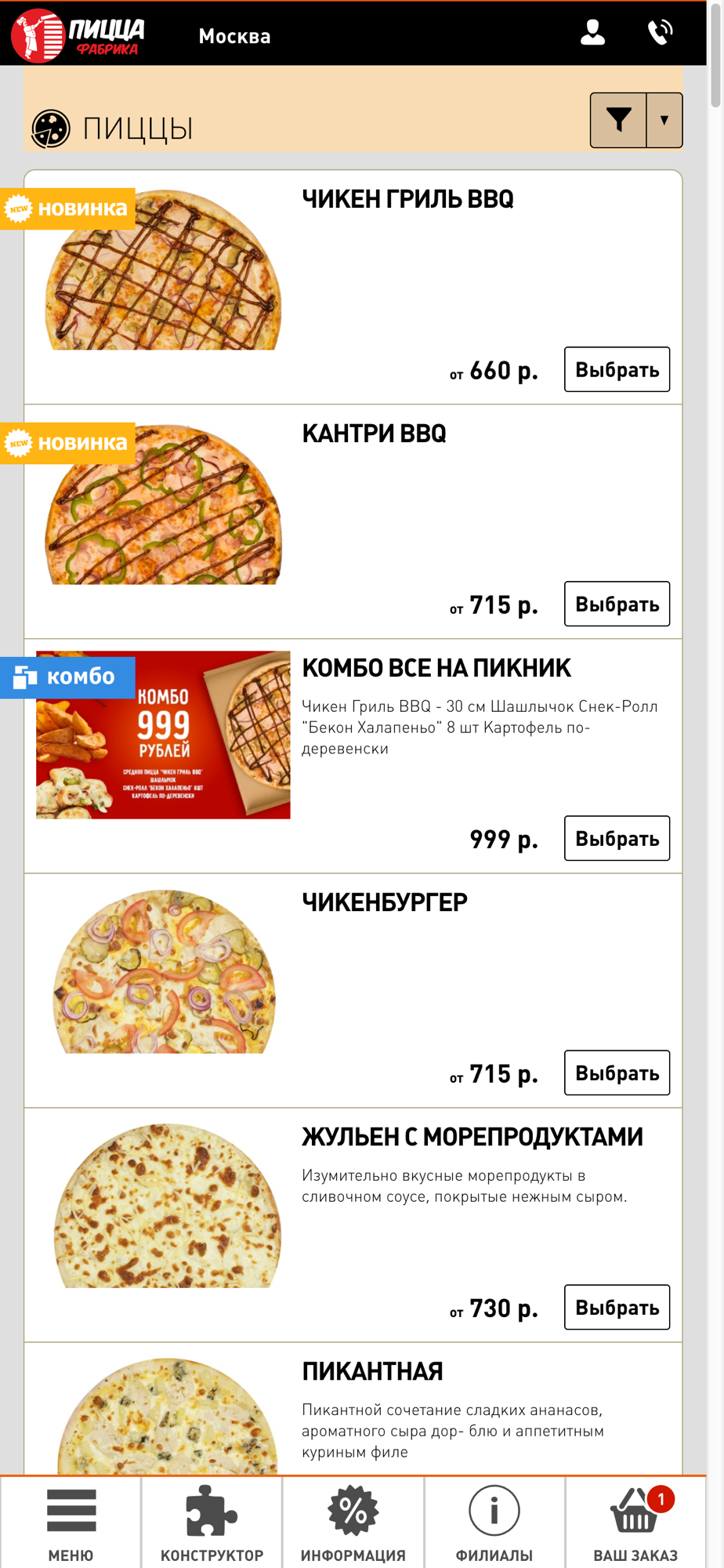The image size is (724, 1568).
Task: Tap Выбрать for Чикенбургер pizza
Action: coord(617,1073)
